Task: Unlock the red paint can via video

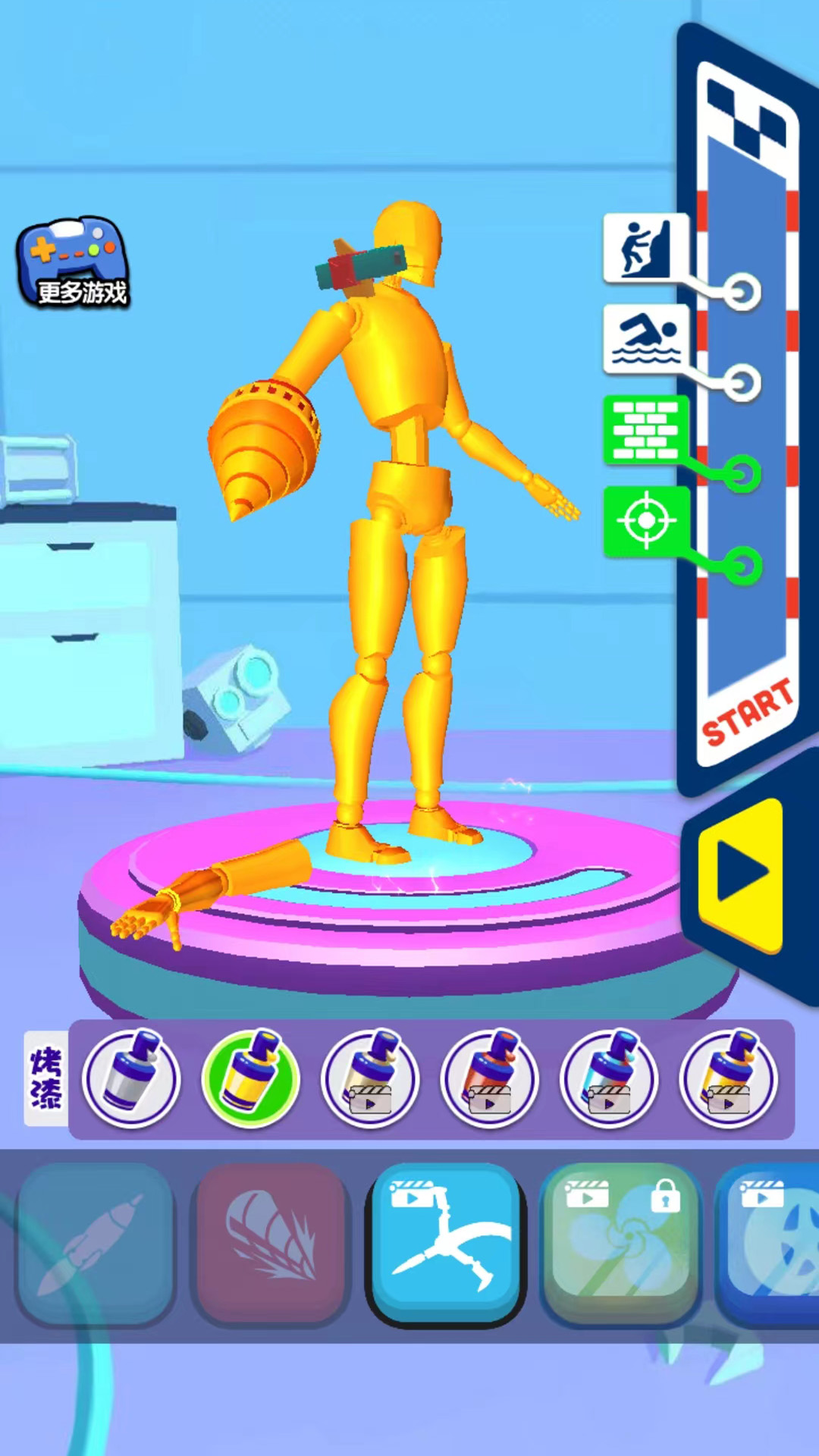Action: tap(490, 1078)
